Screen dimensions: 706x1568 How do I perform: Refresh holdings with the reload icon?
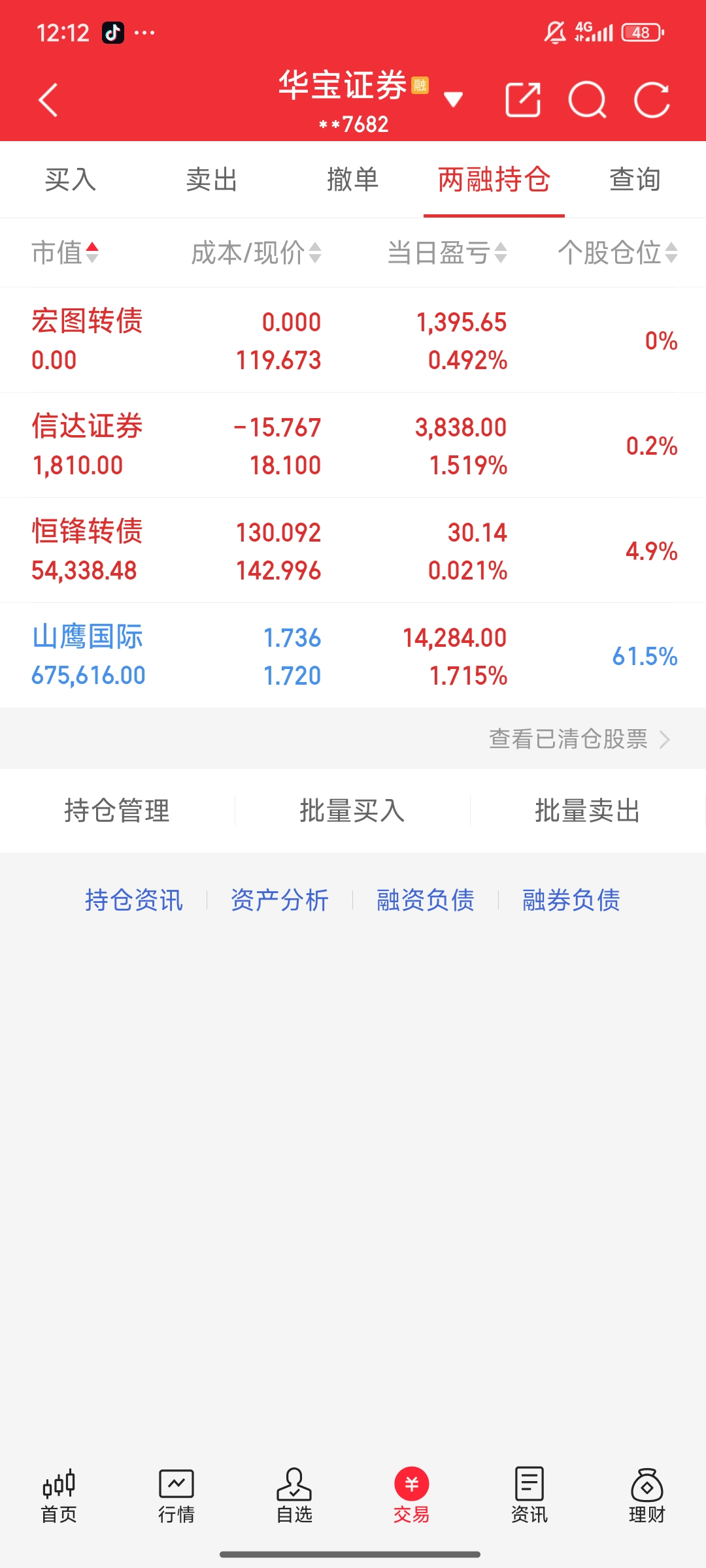pyautogui.click(x=652, y=100)
